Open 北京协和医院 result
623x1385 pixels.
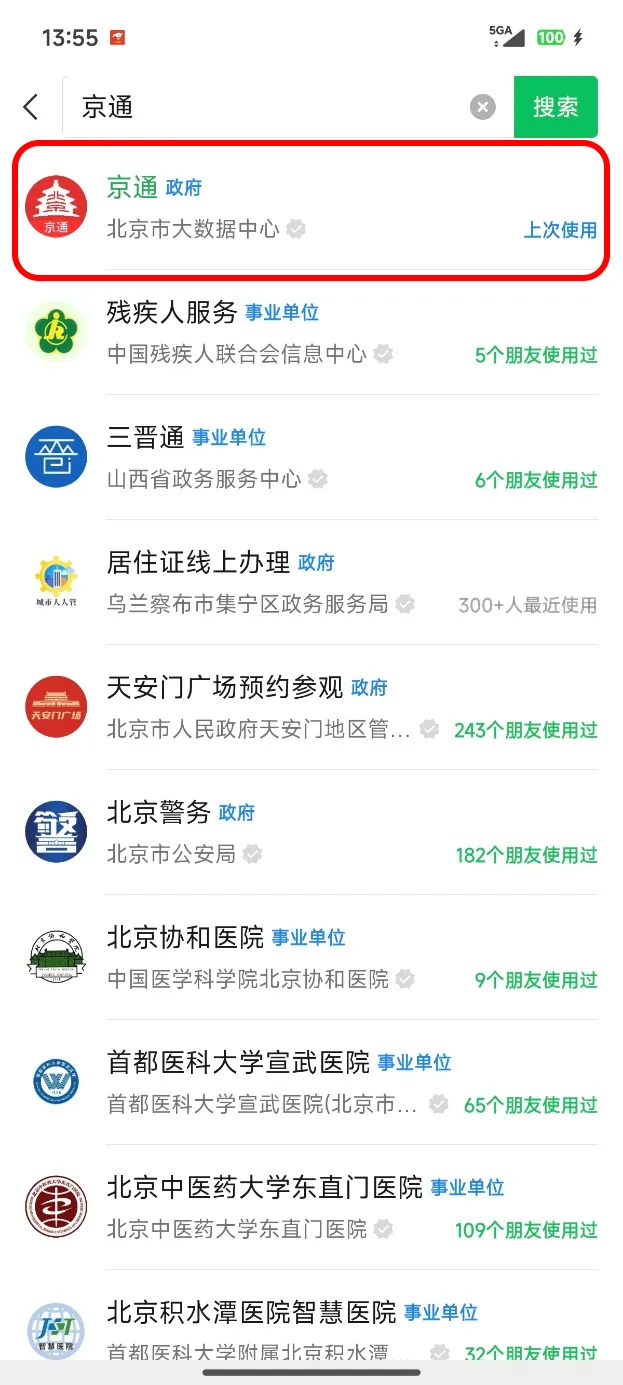[x=310, y=957]
